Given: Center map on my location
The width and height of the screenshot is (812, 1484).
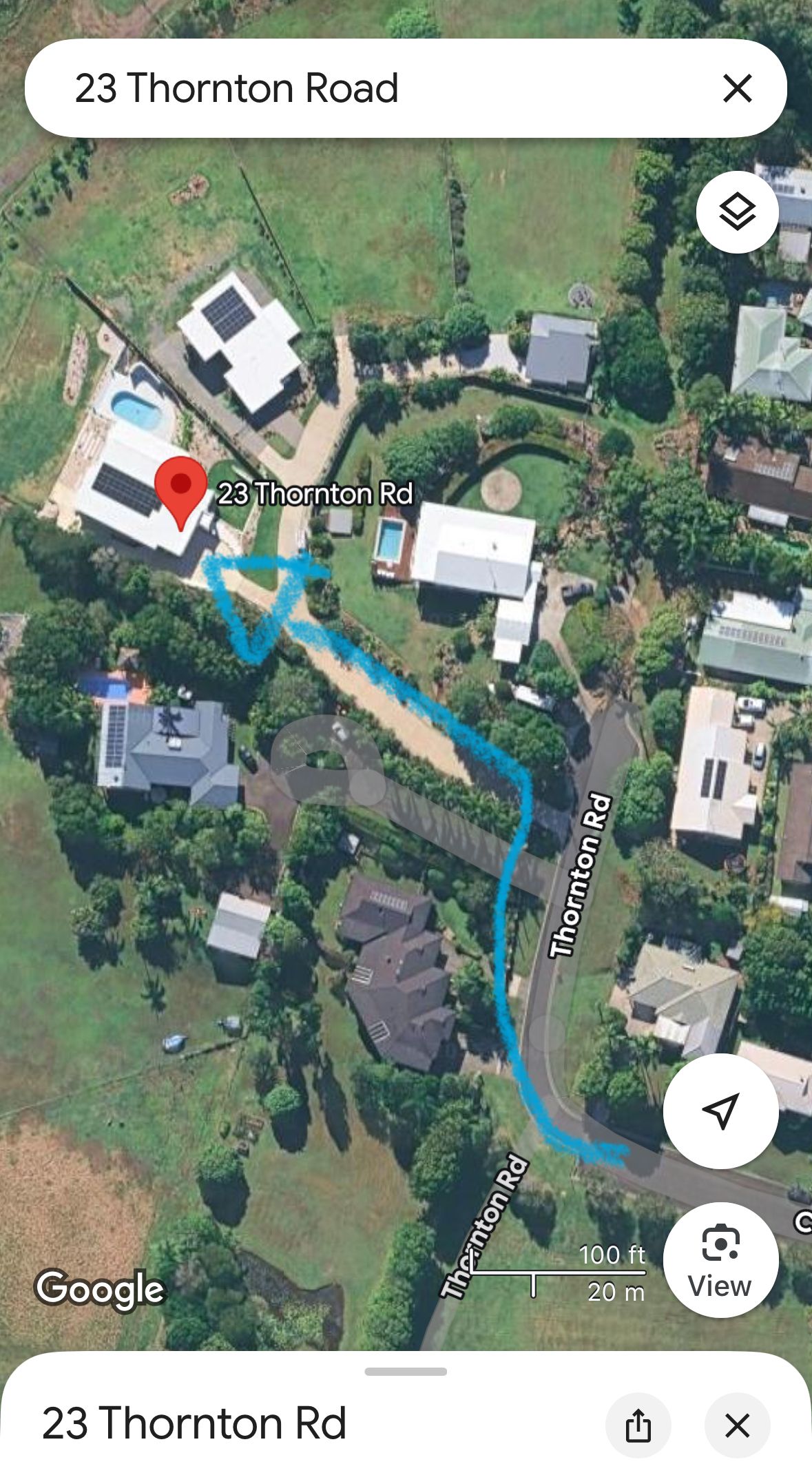Looking at the screenshot, I should tap(720, 1111).
